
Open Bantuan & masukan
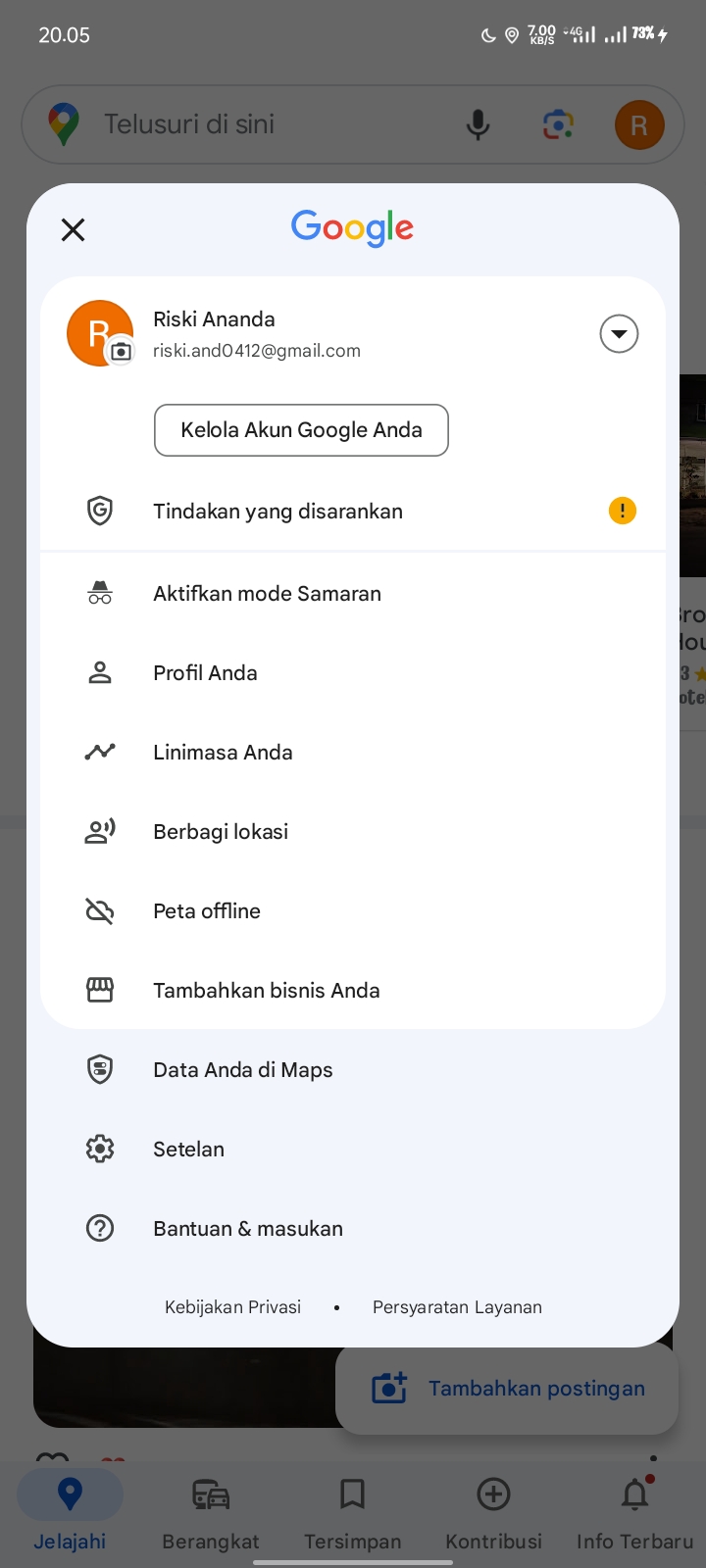click(353, 1228)
